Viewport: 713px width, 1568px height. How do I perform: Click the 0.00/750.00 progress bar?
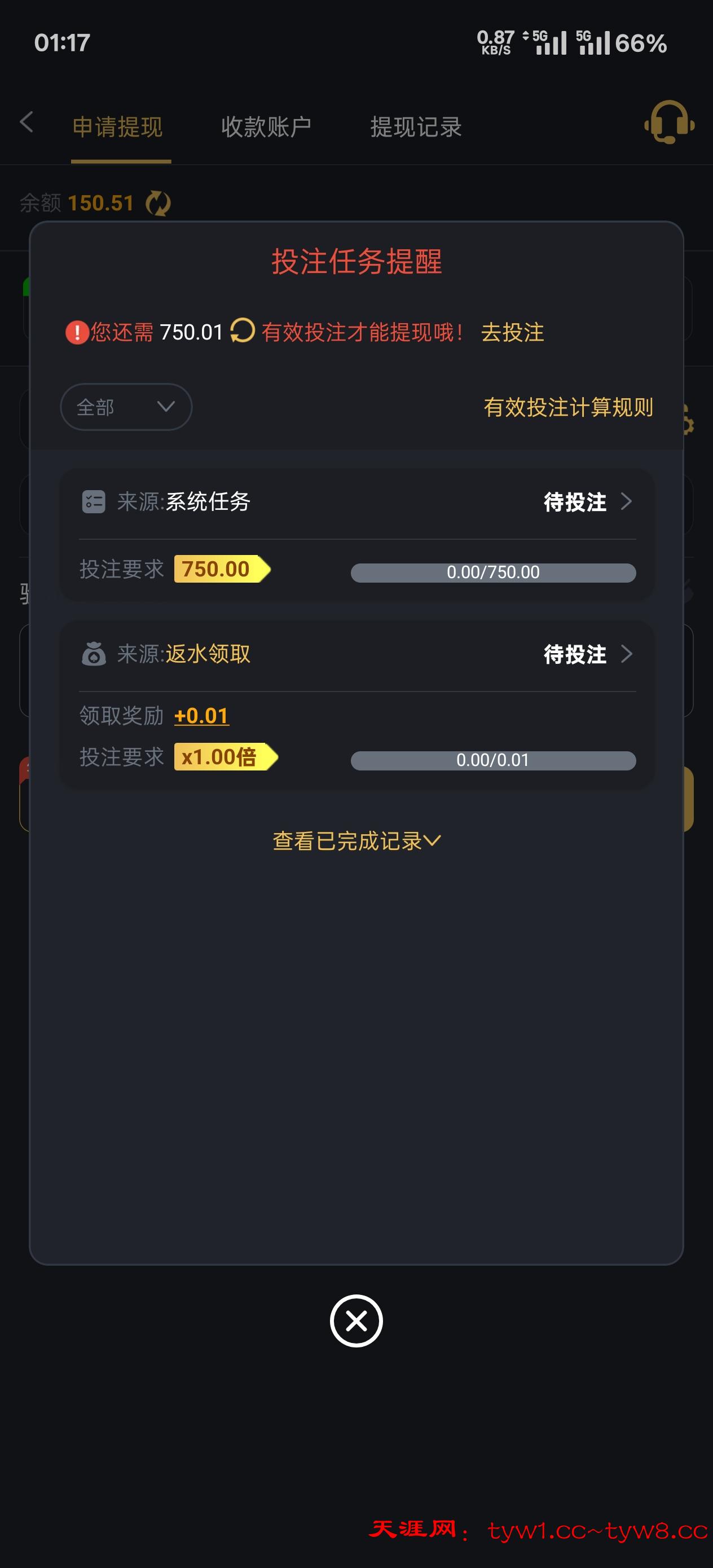[x=493, y=572]
